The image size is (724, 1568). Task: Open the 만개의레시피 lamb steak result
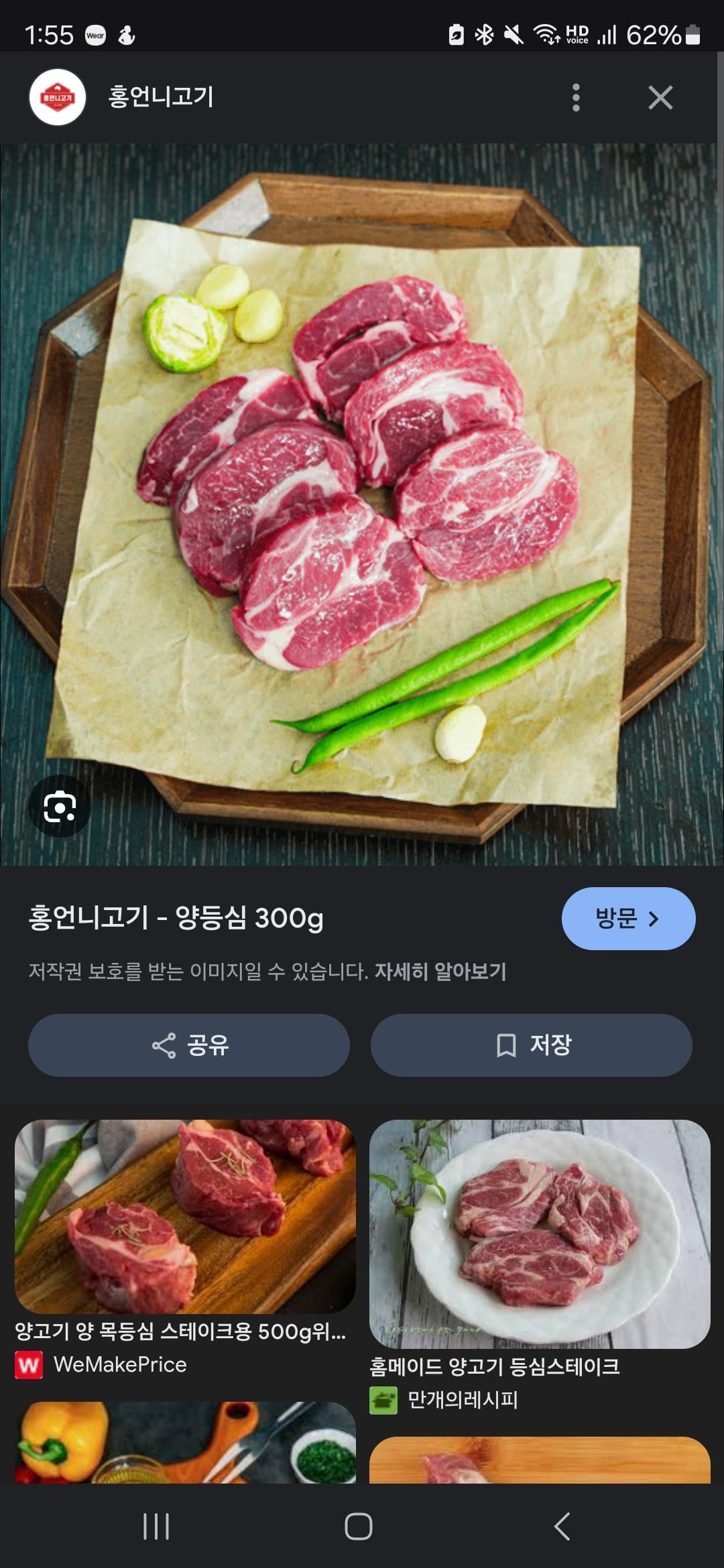(x=540, y=1234)
